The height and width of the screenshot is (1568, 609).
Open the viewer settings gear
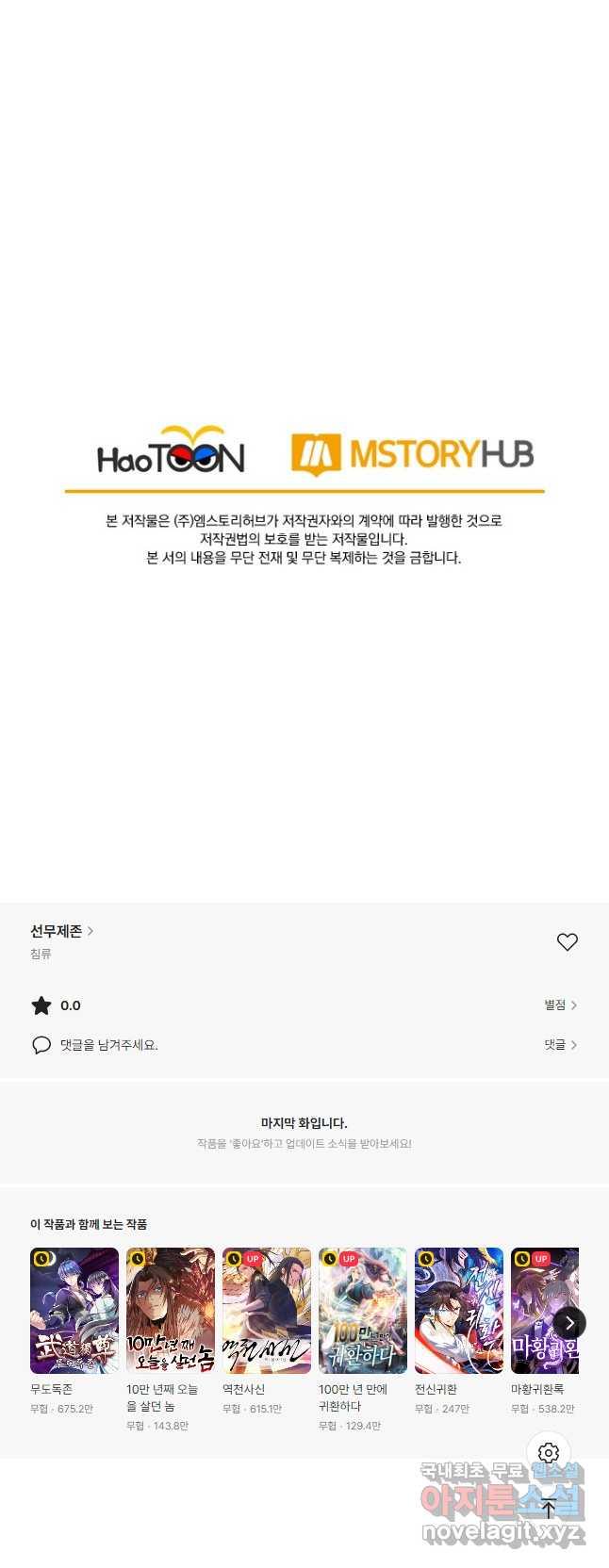549,1453
